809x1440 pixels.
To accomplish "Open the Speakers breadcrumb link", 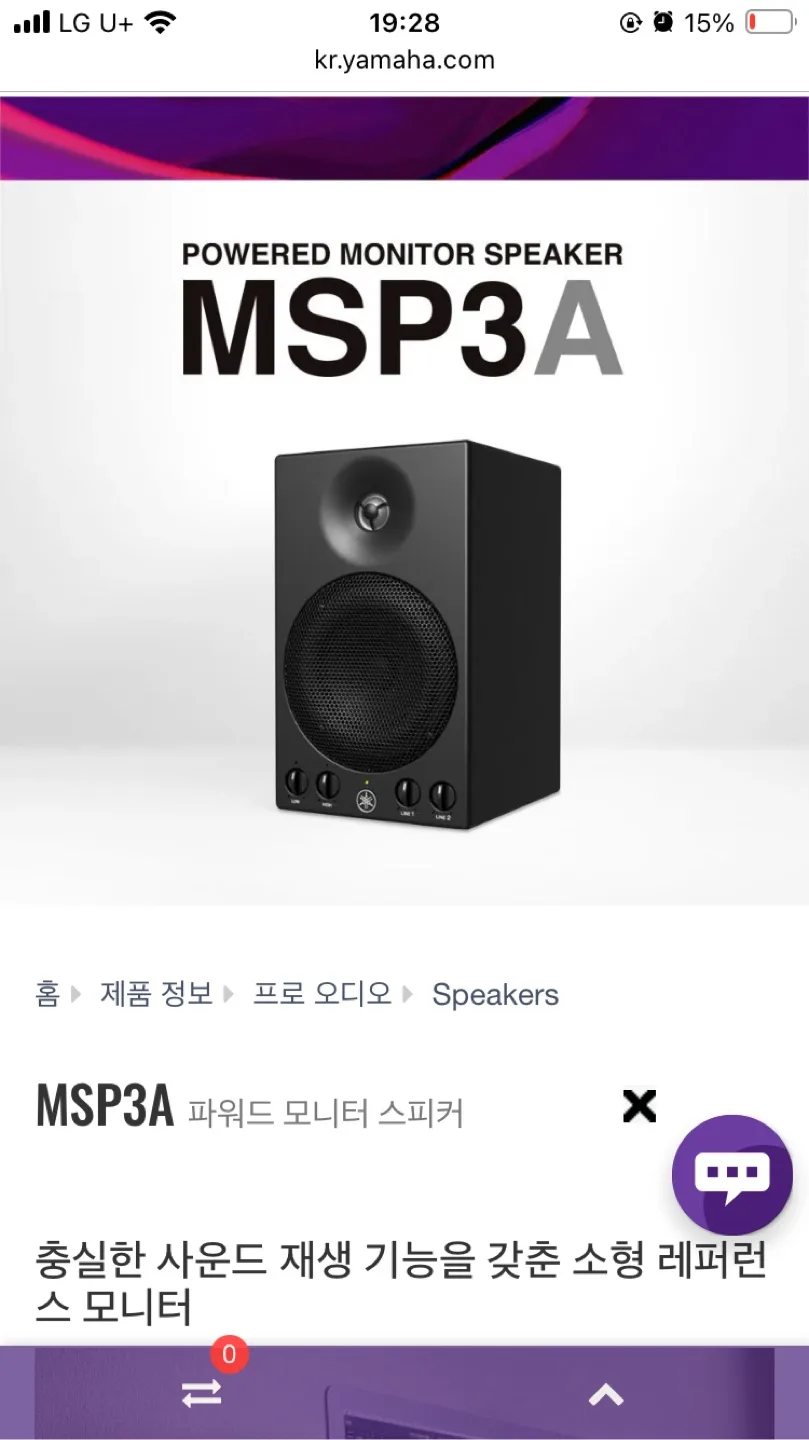I will coord(495,995).
